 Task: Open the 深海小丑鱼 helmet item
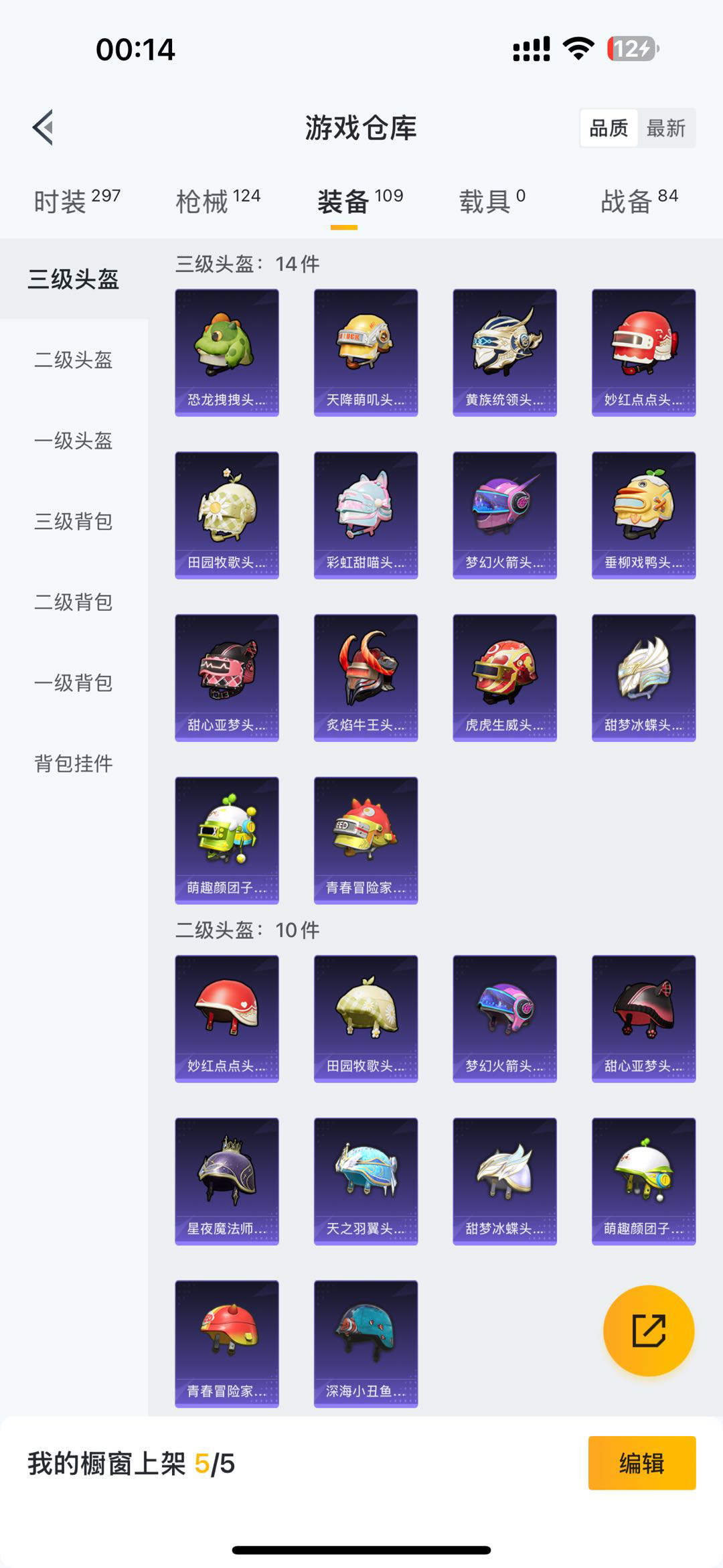pos(366,1344)
